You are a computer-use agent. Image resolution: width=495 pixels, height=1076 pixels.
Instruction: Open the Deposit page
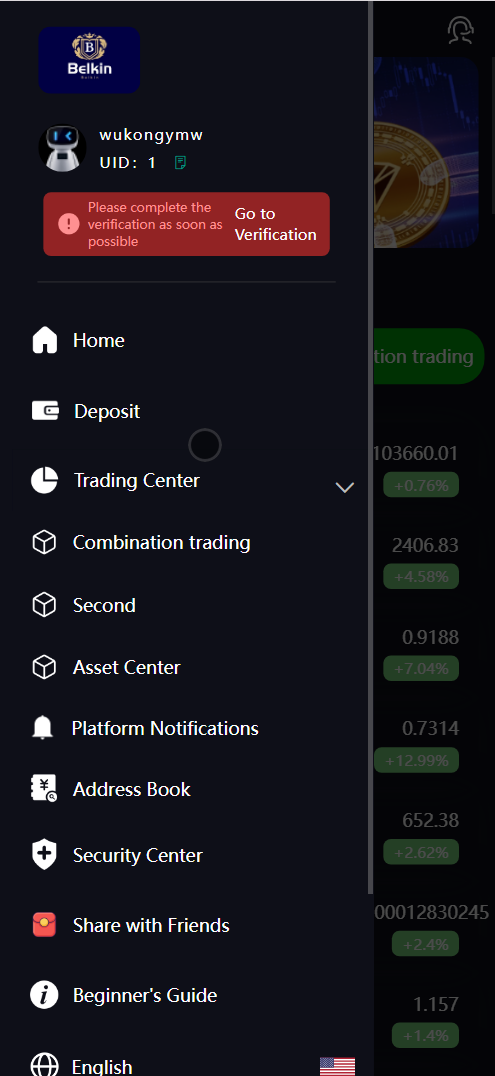tap(192, 411)
